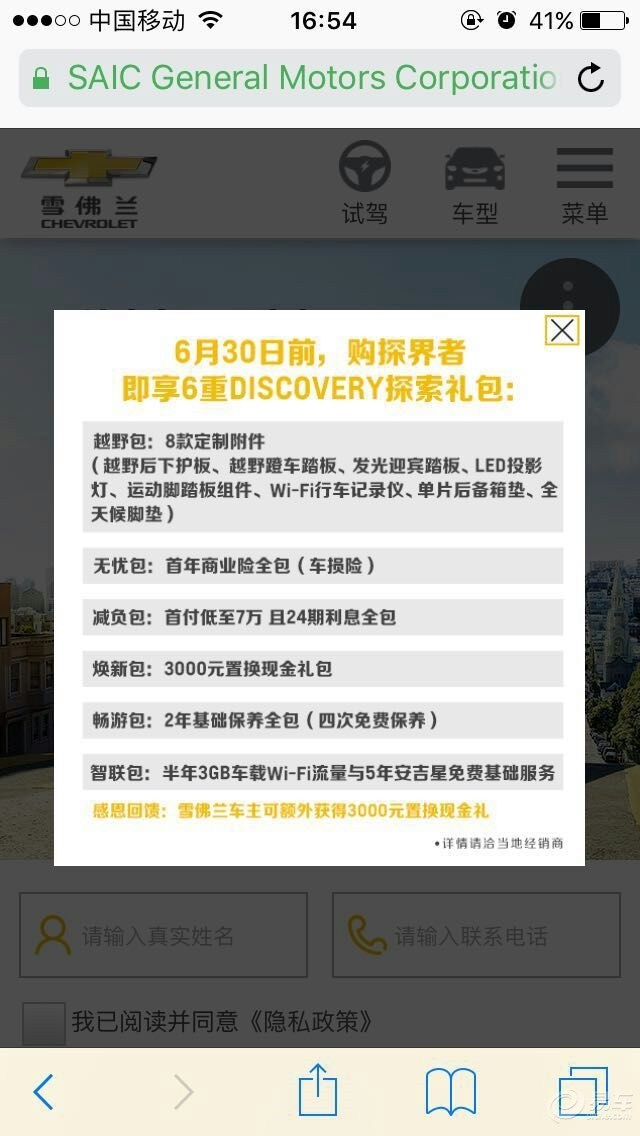Tap the Safari address bar

[x=300, y=78]
